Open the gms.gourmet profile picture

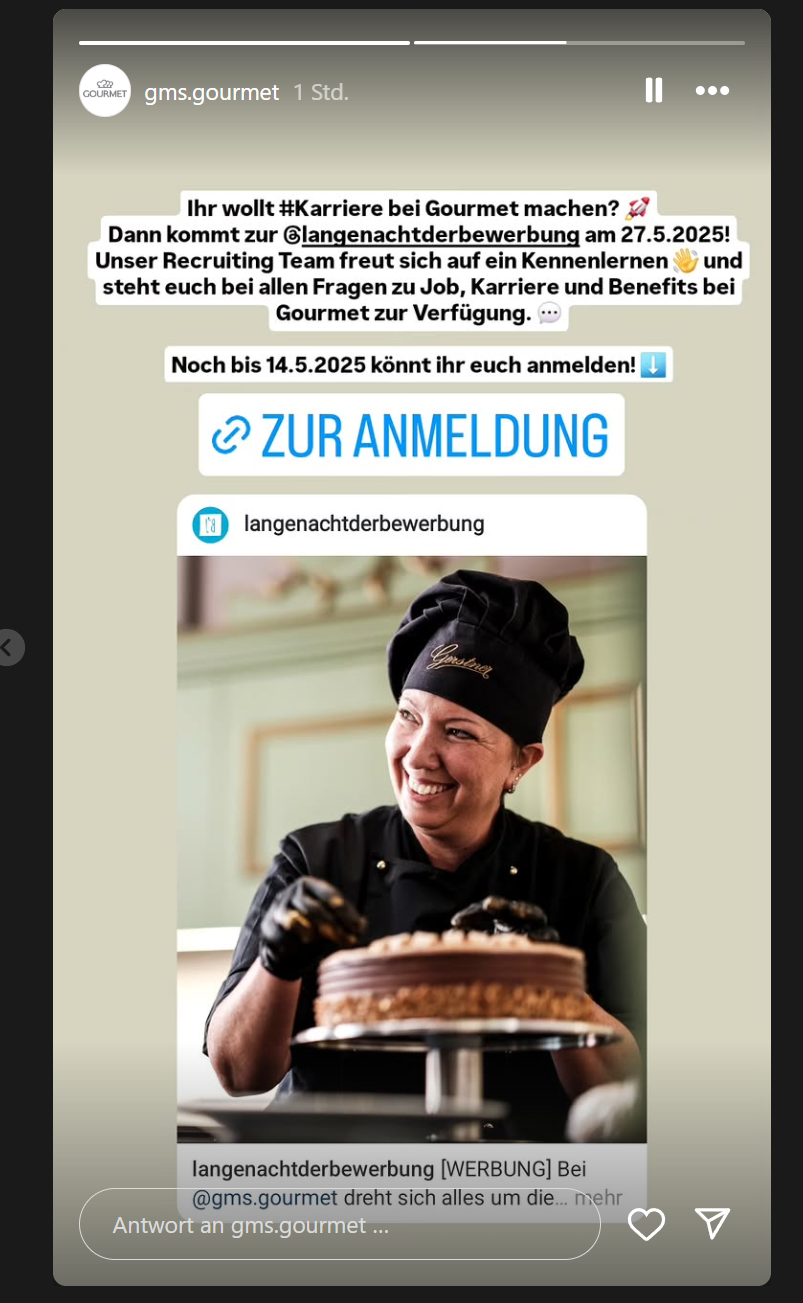pos(105,91)
